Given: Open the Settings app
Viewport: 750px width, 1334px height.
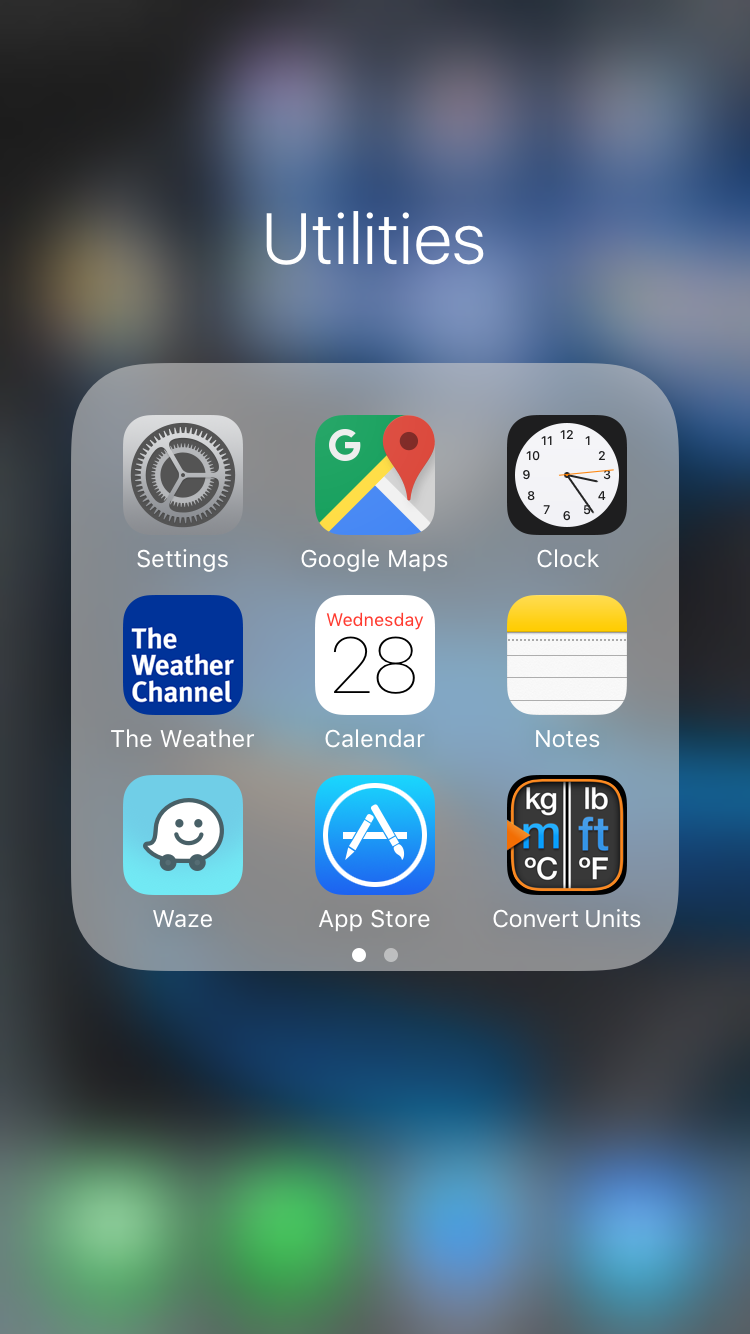Looking at the screenshot, I should coord(183,475).
